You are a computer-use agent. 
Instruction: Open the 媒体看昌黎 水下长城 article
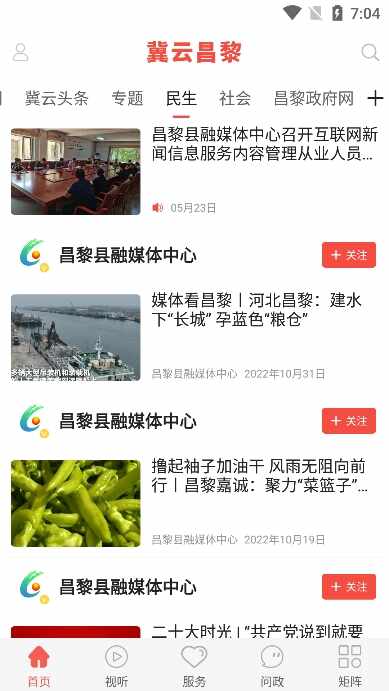point(194,337)
